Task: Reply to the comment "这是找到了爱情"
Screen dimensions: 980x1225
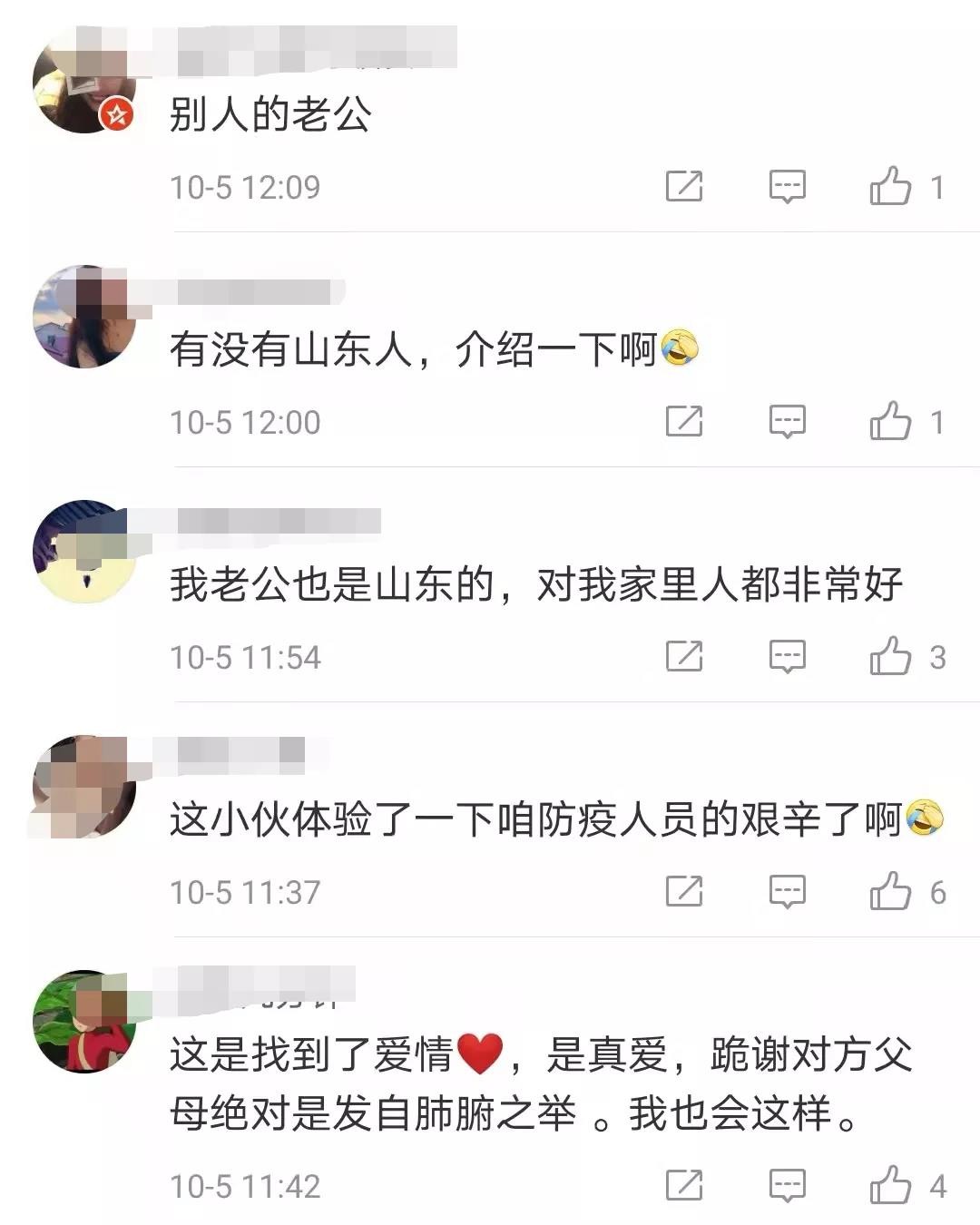Action: (787, 1186)
